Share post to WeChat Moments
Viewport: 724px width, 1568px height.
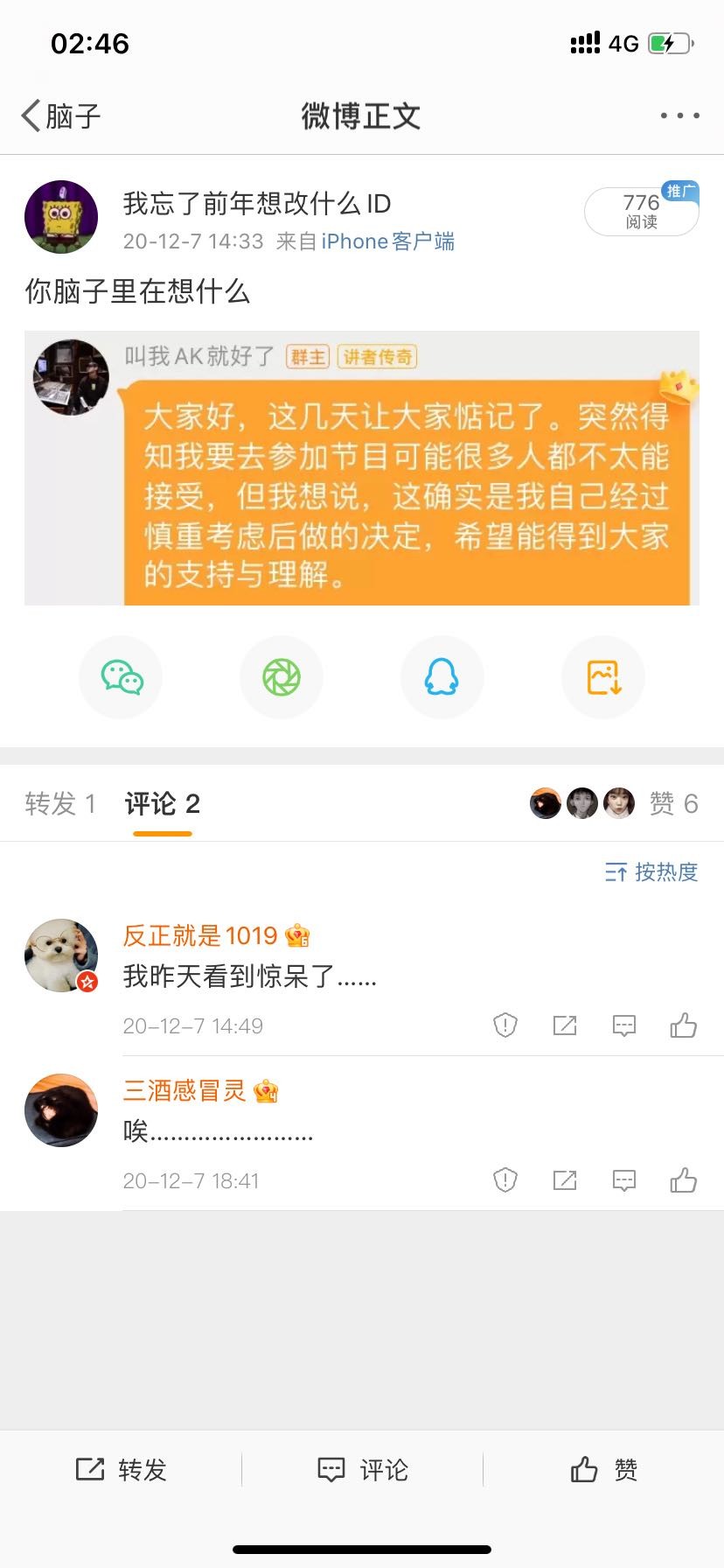[282, 677]
